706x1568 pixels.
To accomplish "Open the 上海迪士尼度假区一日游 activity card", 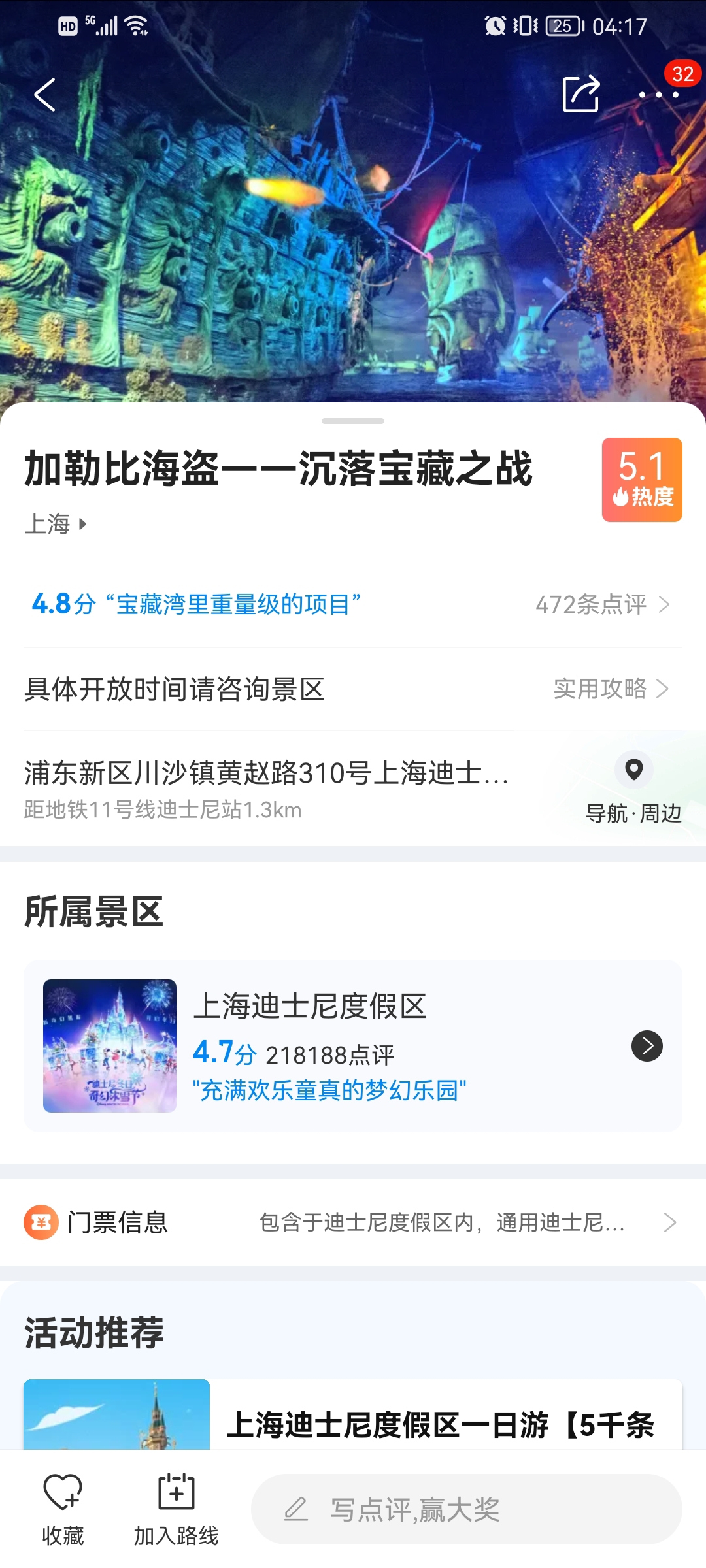I will click(353, 1415).
